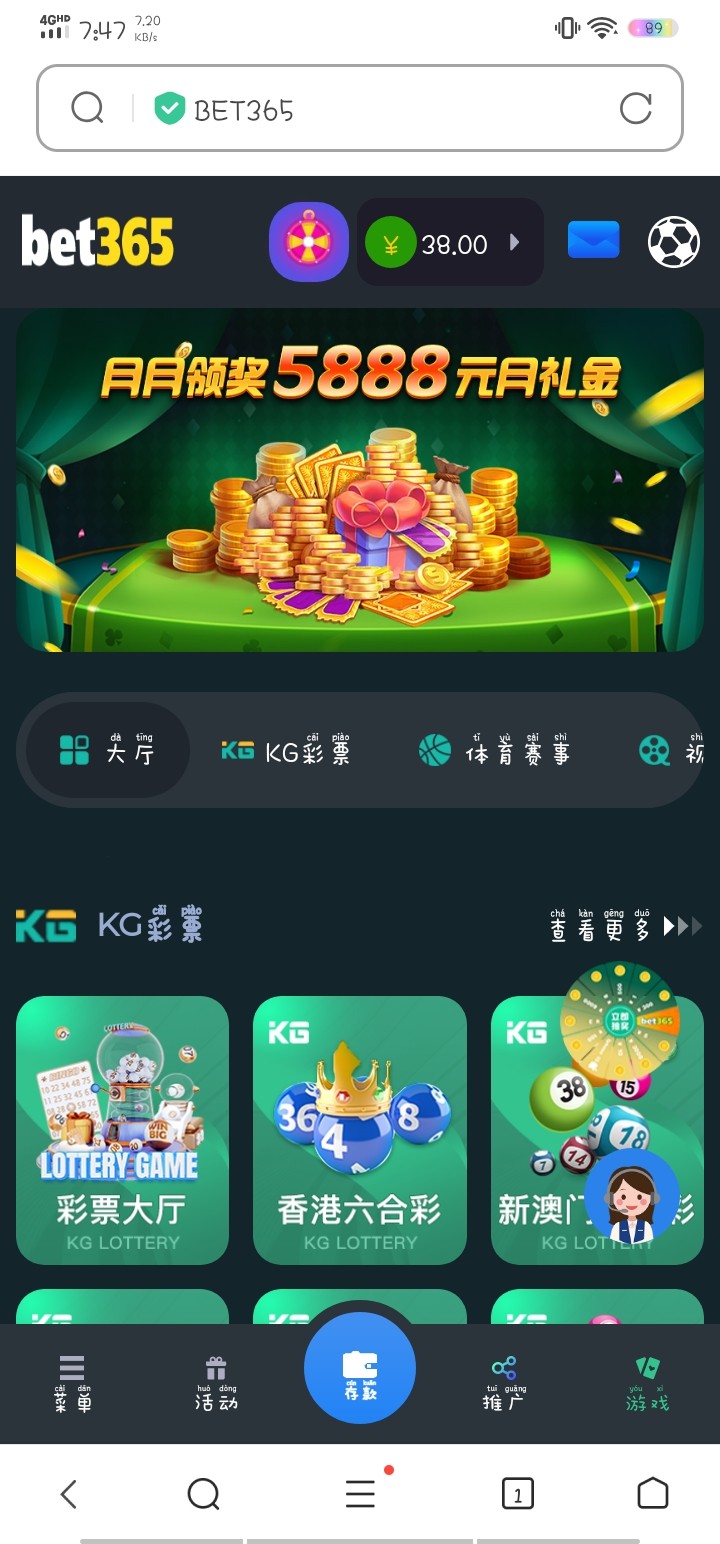The image size is (720, 1544).
Task: Contact support via the agent avatar
Action: [x=631, y=1196]
